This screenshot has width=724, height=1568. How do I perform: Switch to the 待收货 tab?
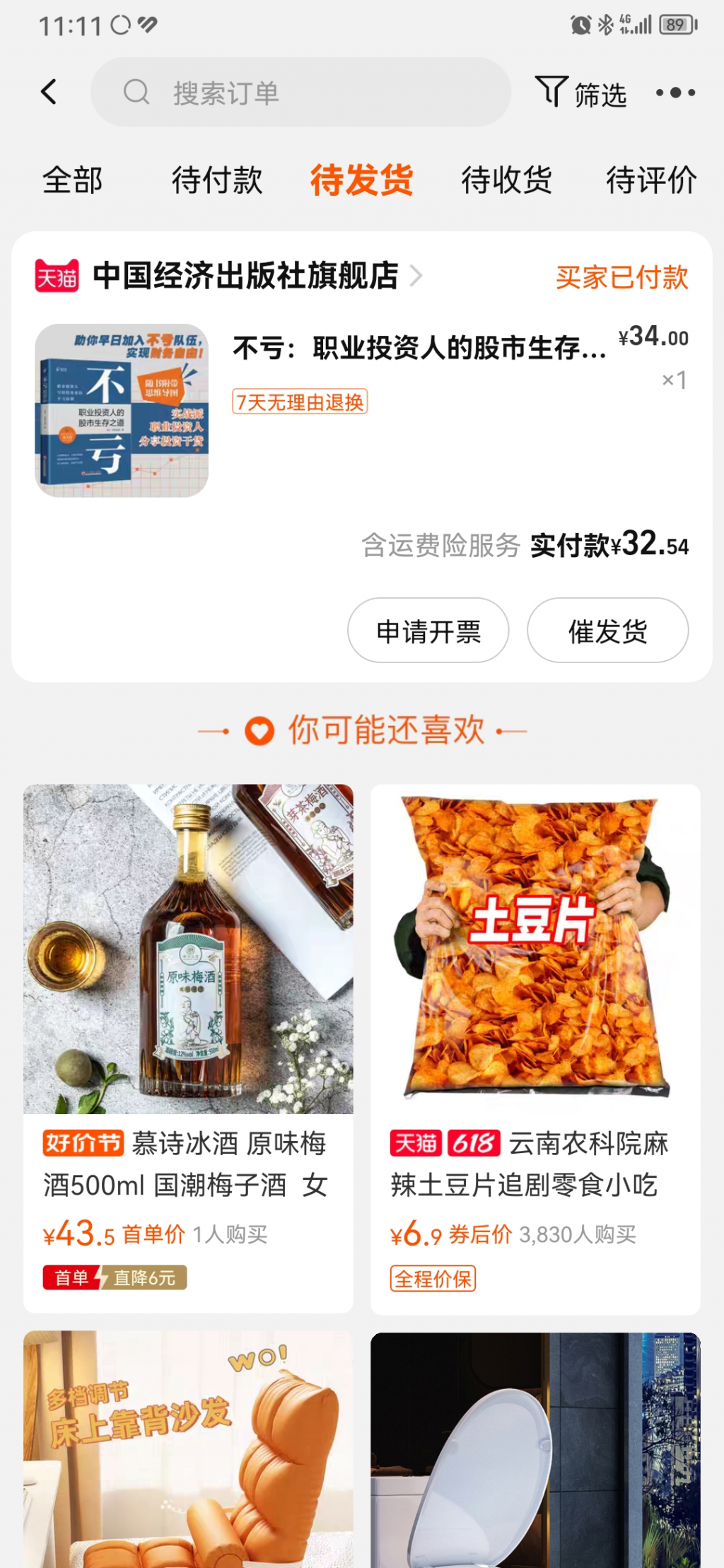[x=506, y=180]
